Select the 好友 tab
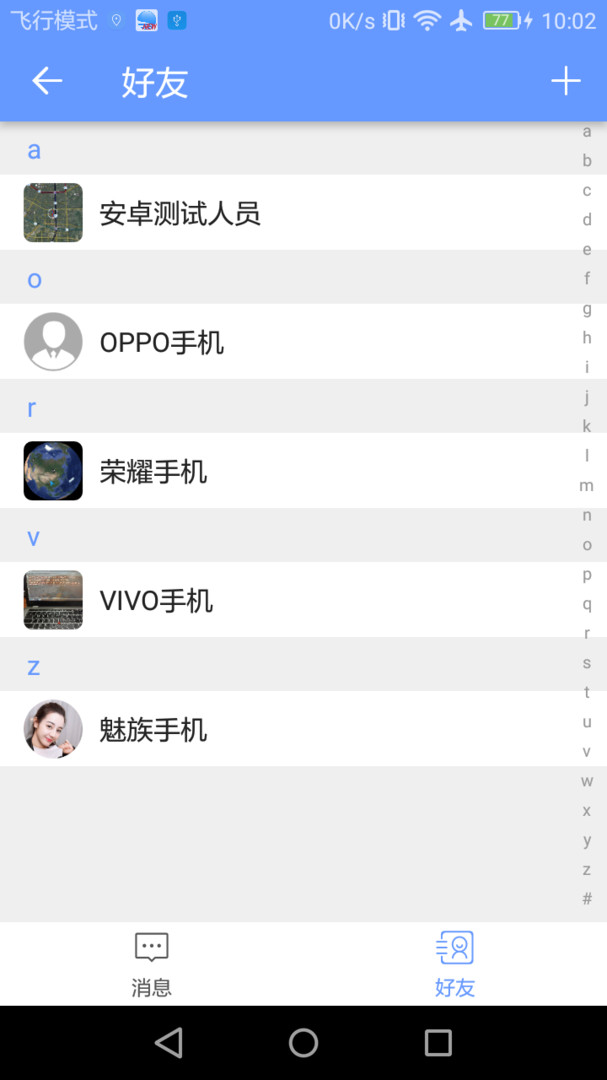This screenshot has width=607, height=1080. (455, 964)
